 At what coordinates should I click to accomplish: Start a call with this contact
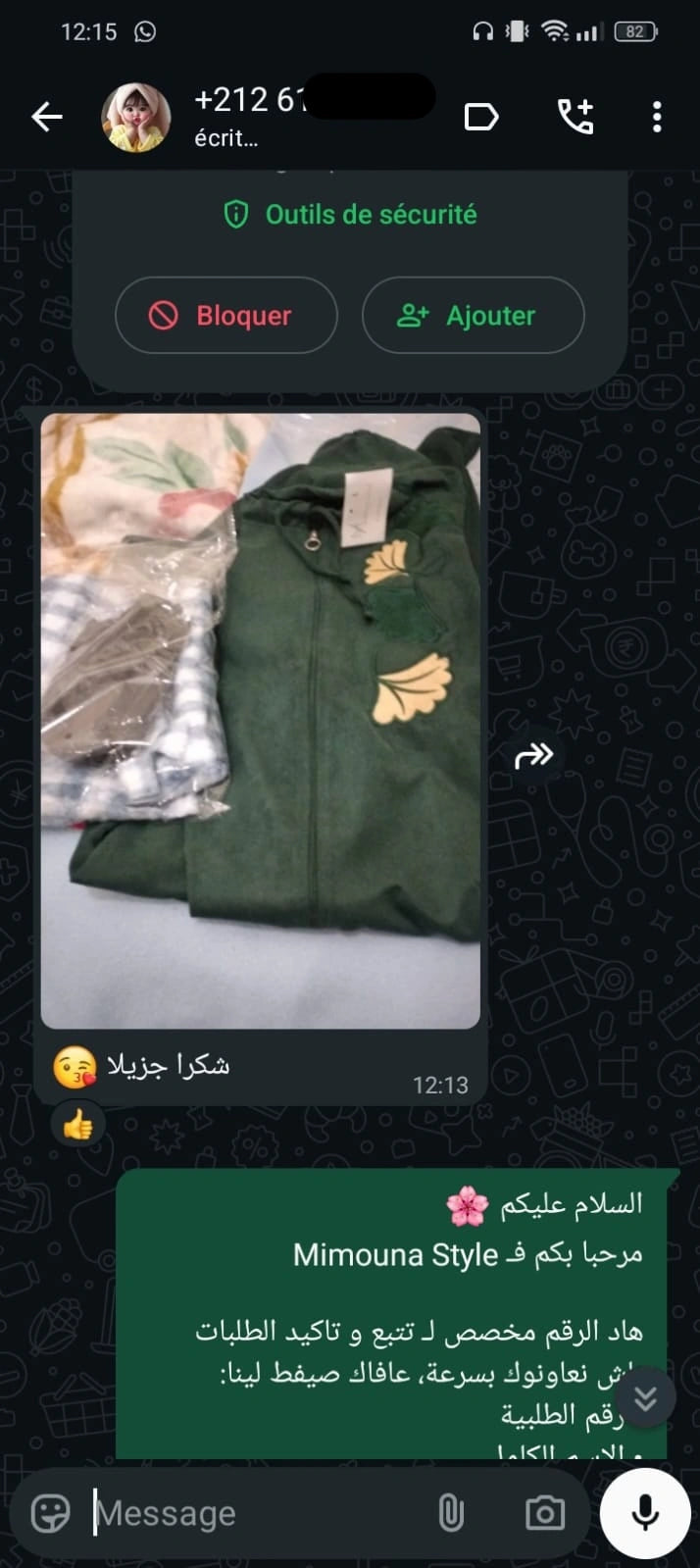(x=575, y=118)
